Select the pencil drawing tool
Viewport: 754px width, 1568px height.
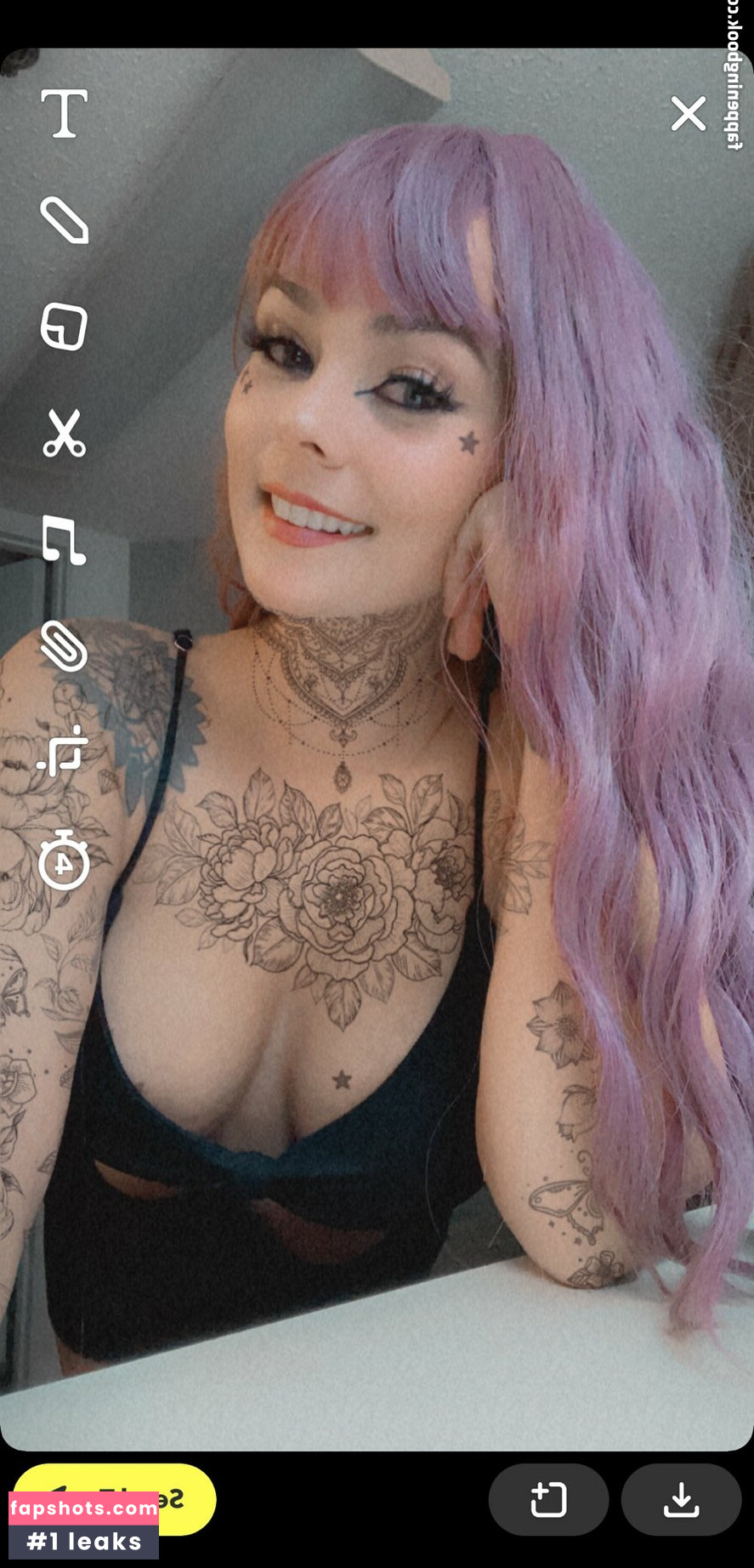tap(65, 220)
